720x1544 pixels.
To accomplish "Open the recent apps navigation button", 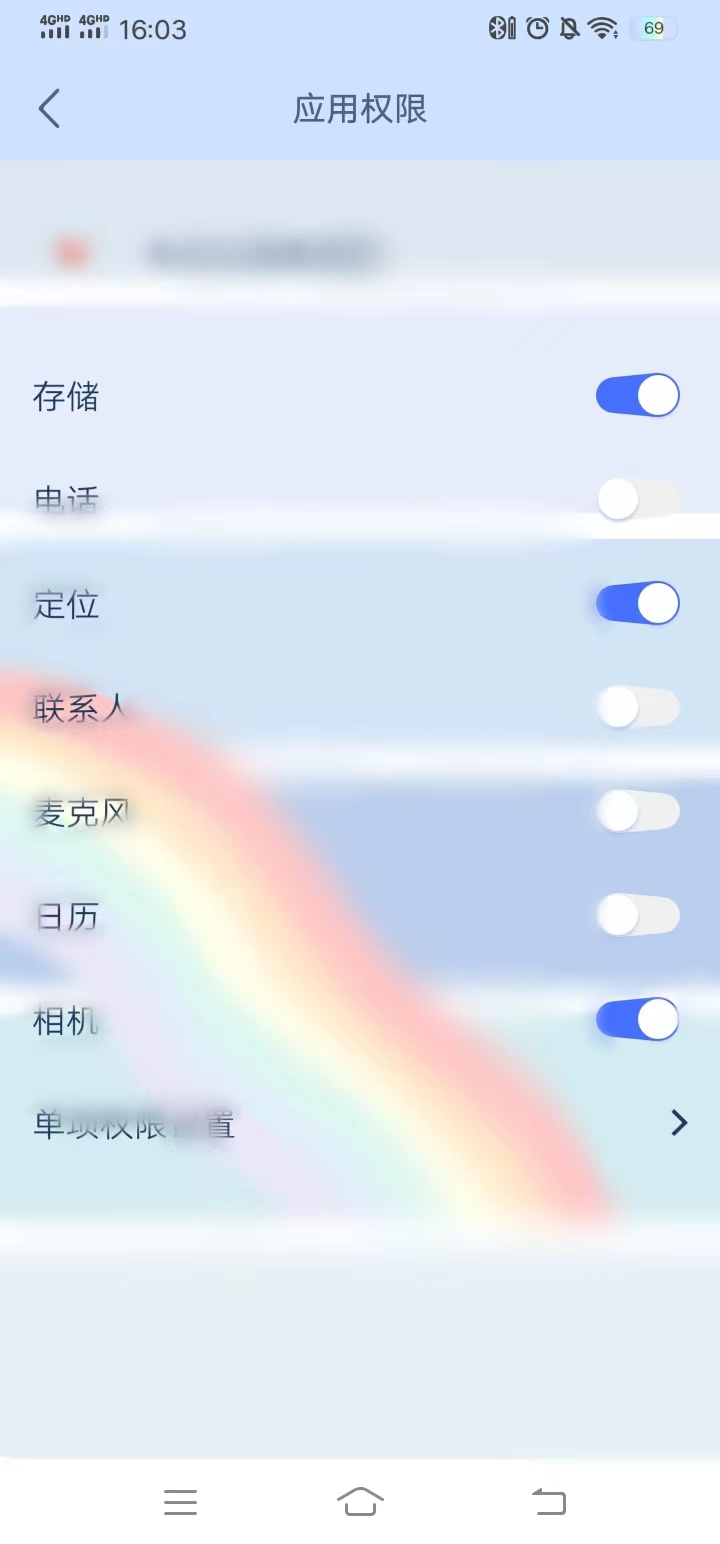I will tap(180, 1501).
